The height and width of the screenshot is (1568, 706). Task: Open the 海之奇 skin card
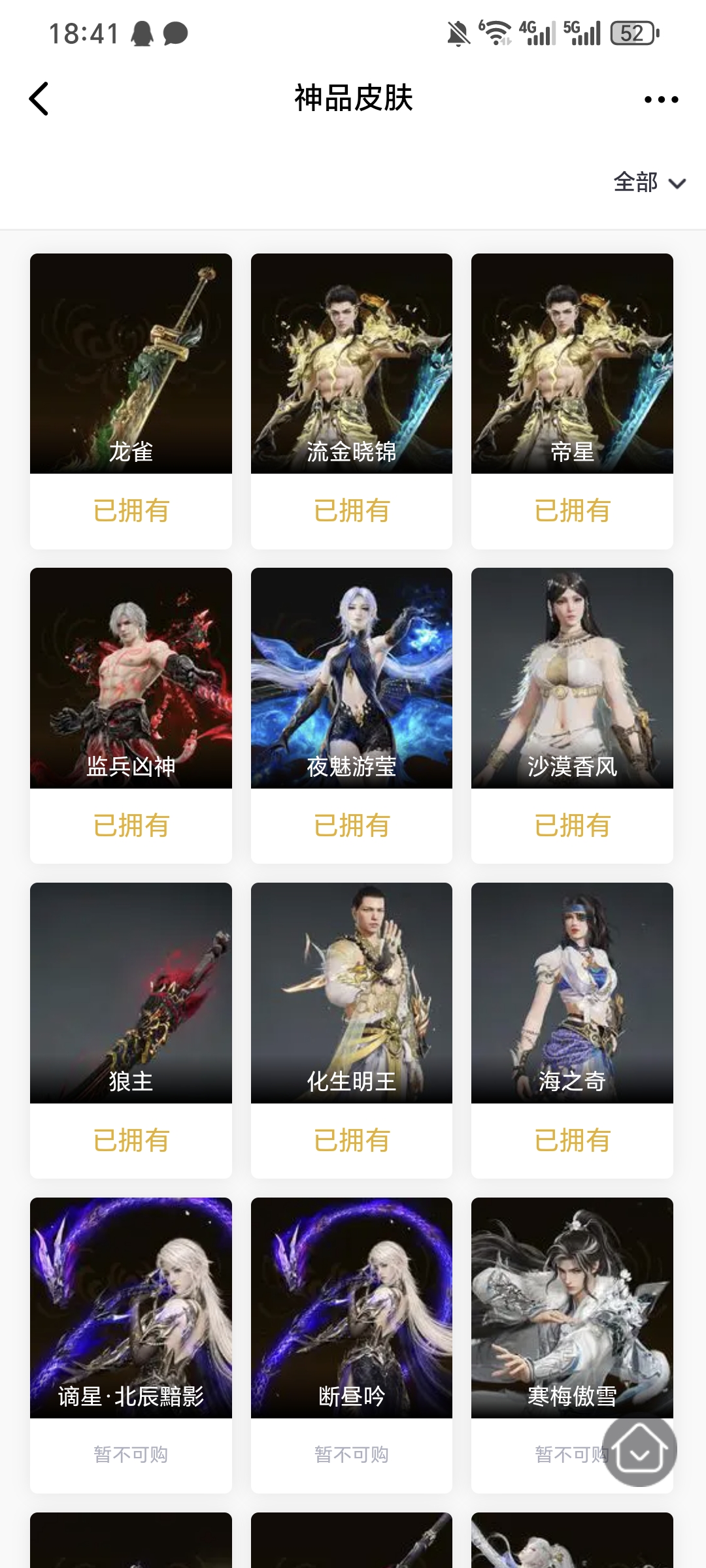572,993
